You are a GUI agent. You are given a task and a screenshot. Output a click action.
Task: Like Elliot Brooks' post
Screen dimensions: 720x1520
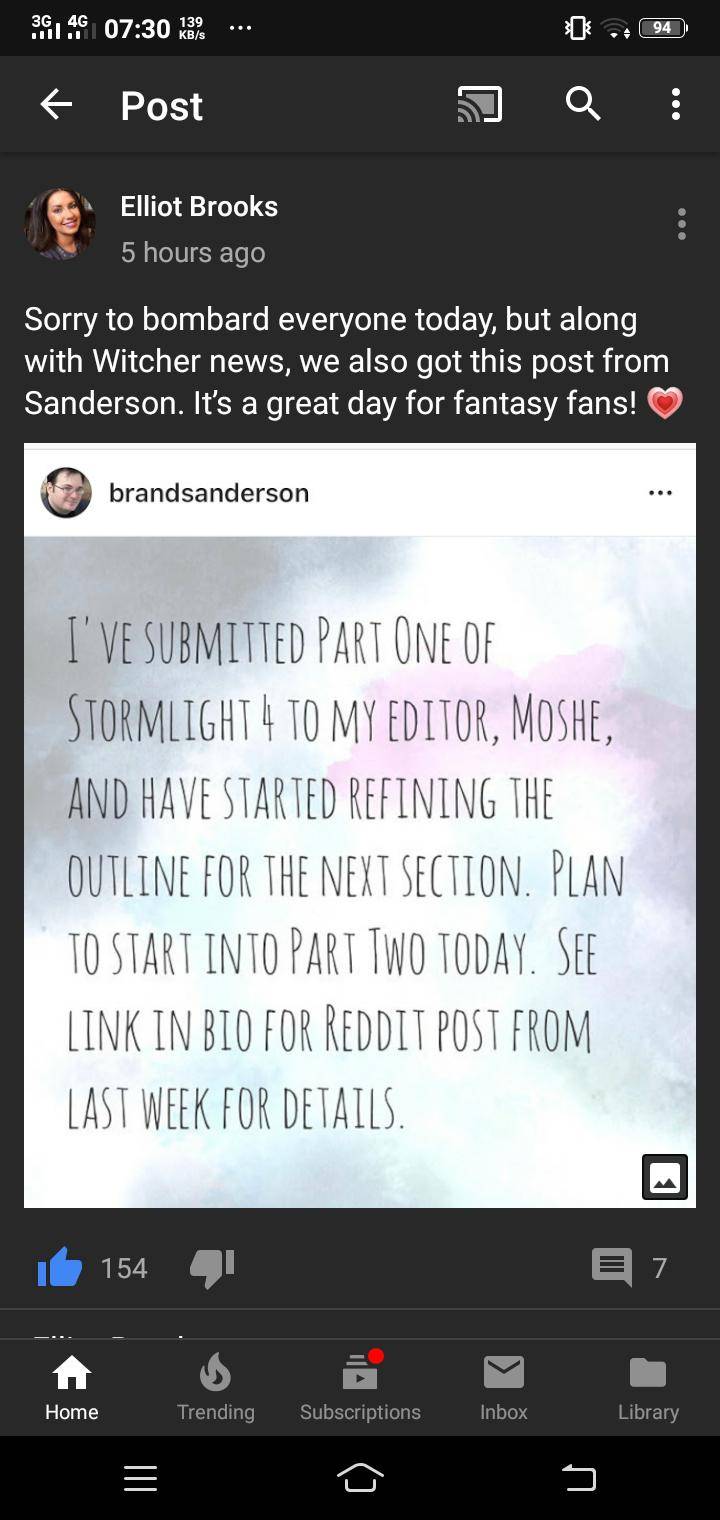point(60,1268)
